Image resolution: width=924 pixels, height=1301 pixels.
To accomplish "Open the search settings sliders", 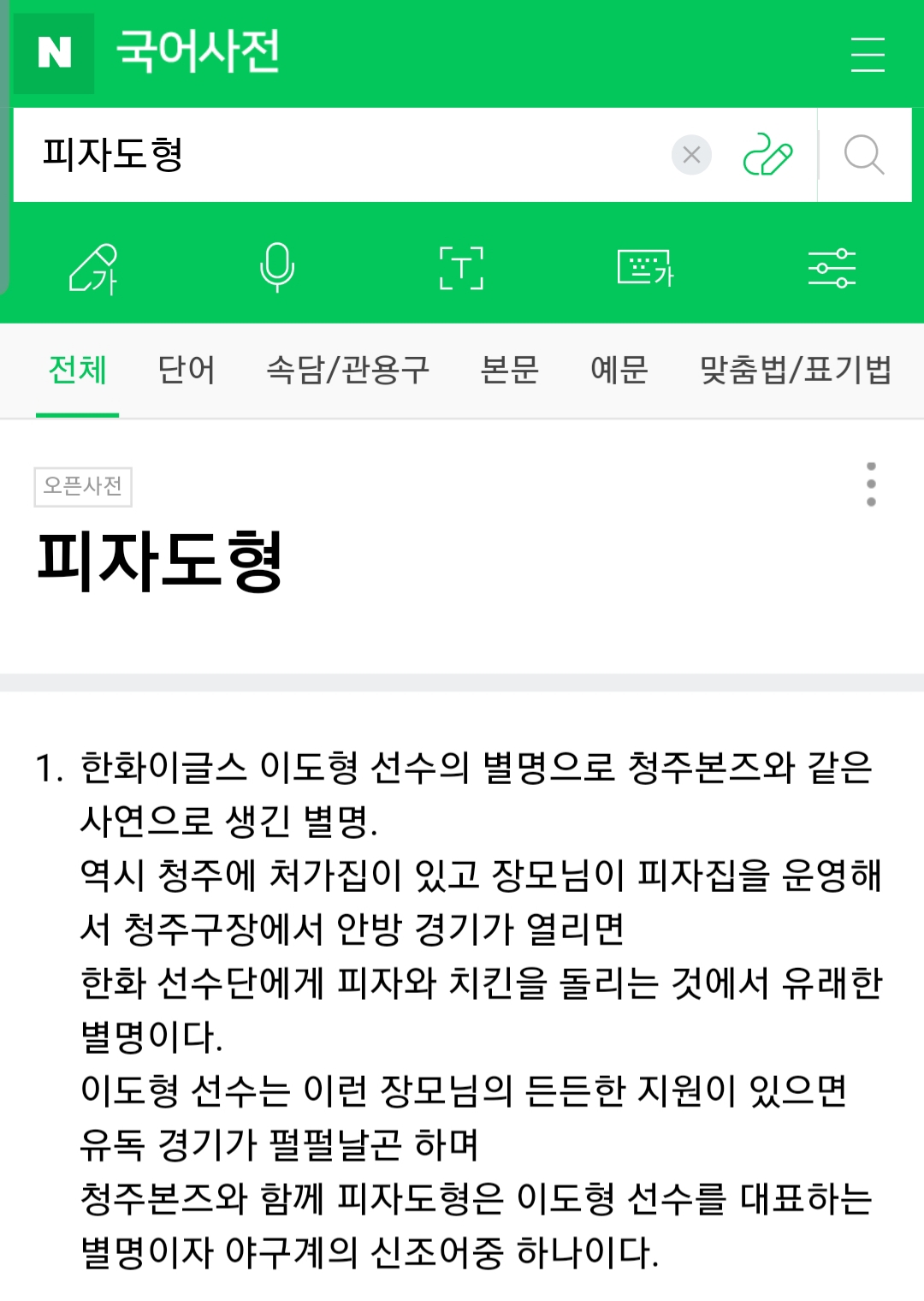I will (832, 268).
